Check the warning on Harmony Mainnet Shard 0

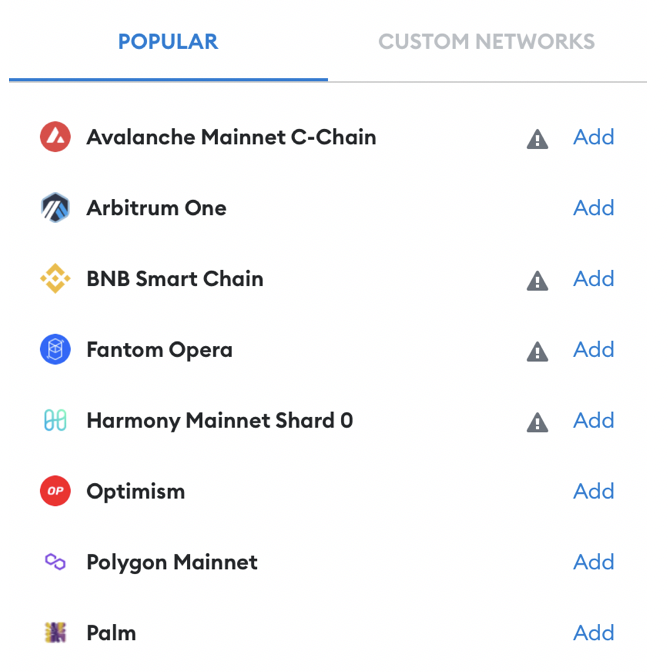coord(538,422)
